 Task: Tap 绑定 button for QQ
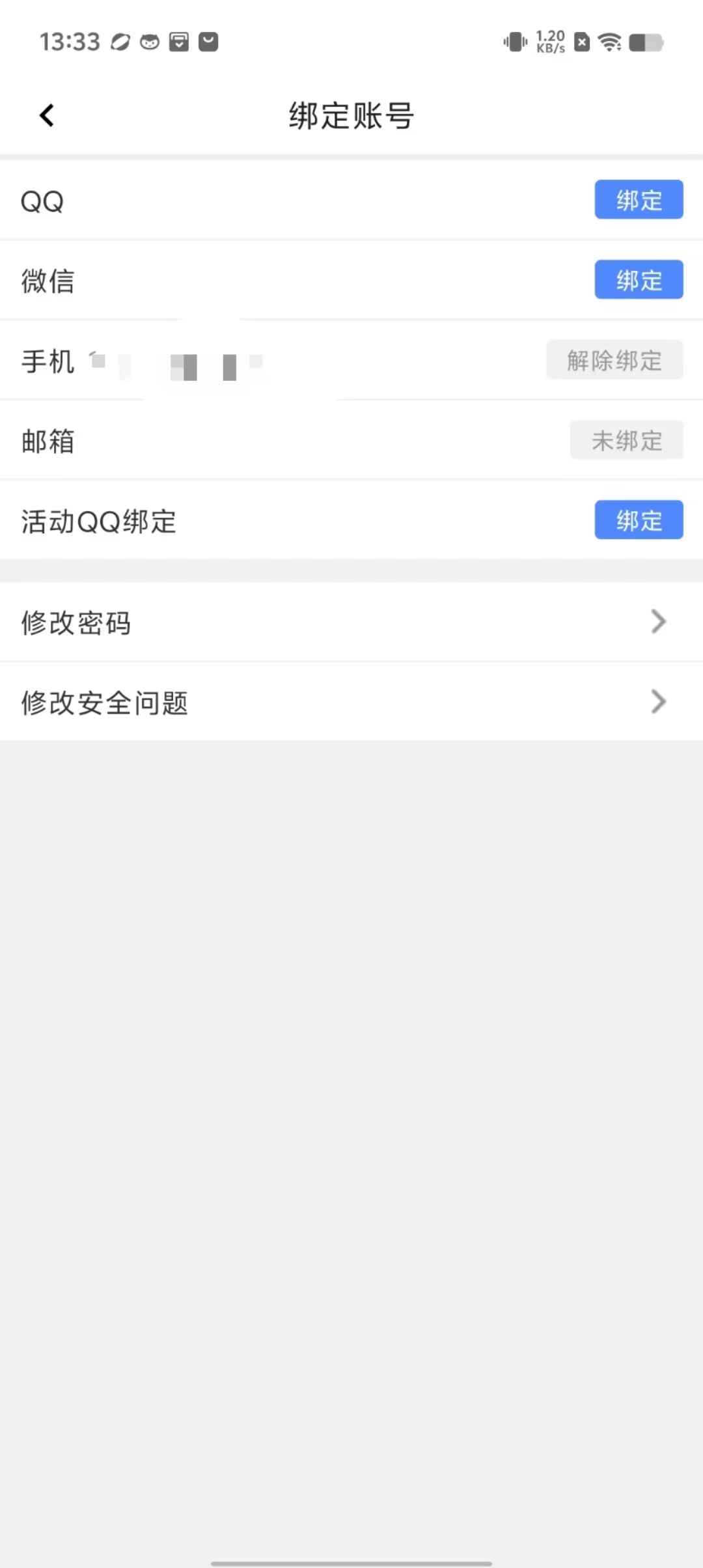[638, 200]
